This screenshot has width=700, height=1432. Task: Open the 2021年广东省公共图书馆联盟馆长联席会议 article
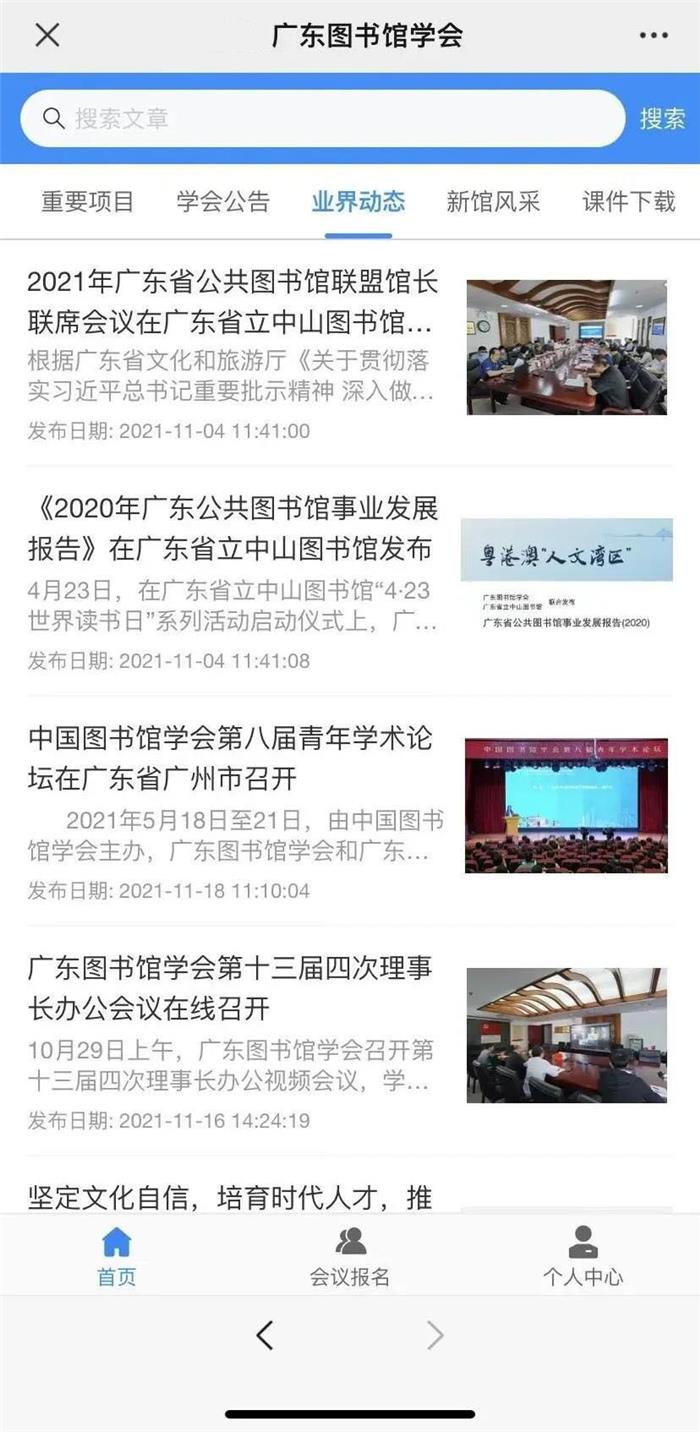[232, 302]
